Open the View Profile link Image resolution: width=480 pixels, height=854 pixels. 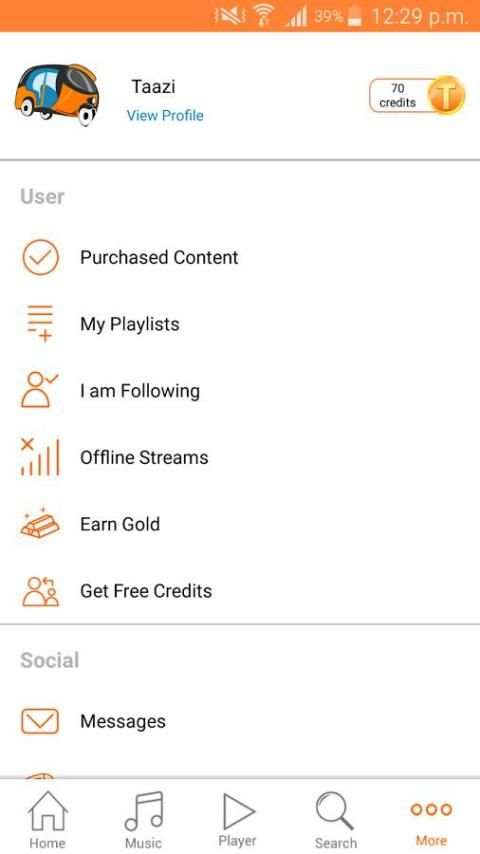point(165,115)
